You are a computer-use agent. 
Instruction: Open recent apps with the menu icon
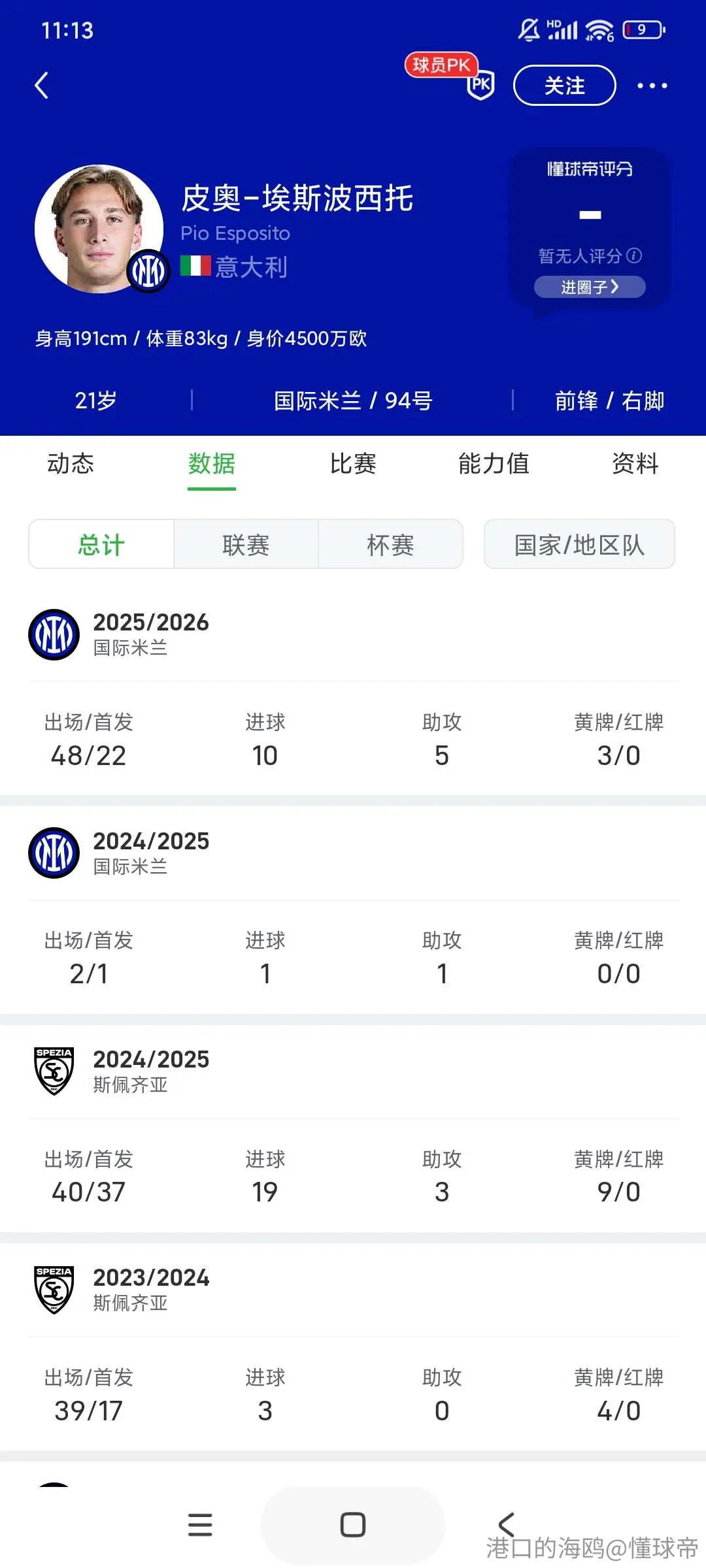click(200, 1525)
